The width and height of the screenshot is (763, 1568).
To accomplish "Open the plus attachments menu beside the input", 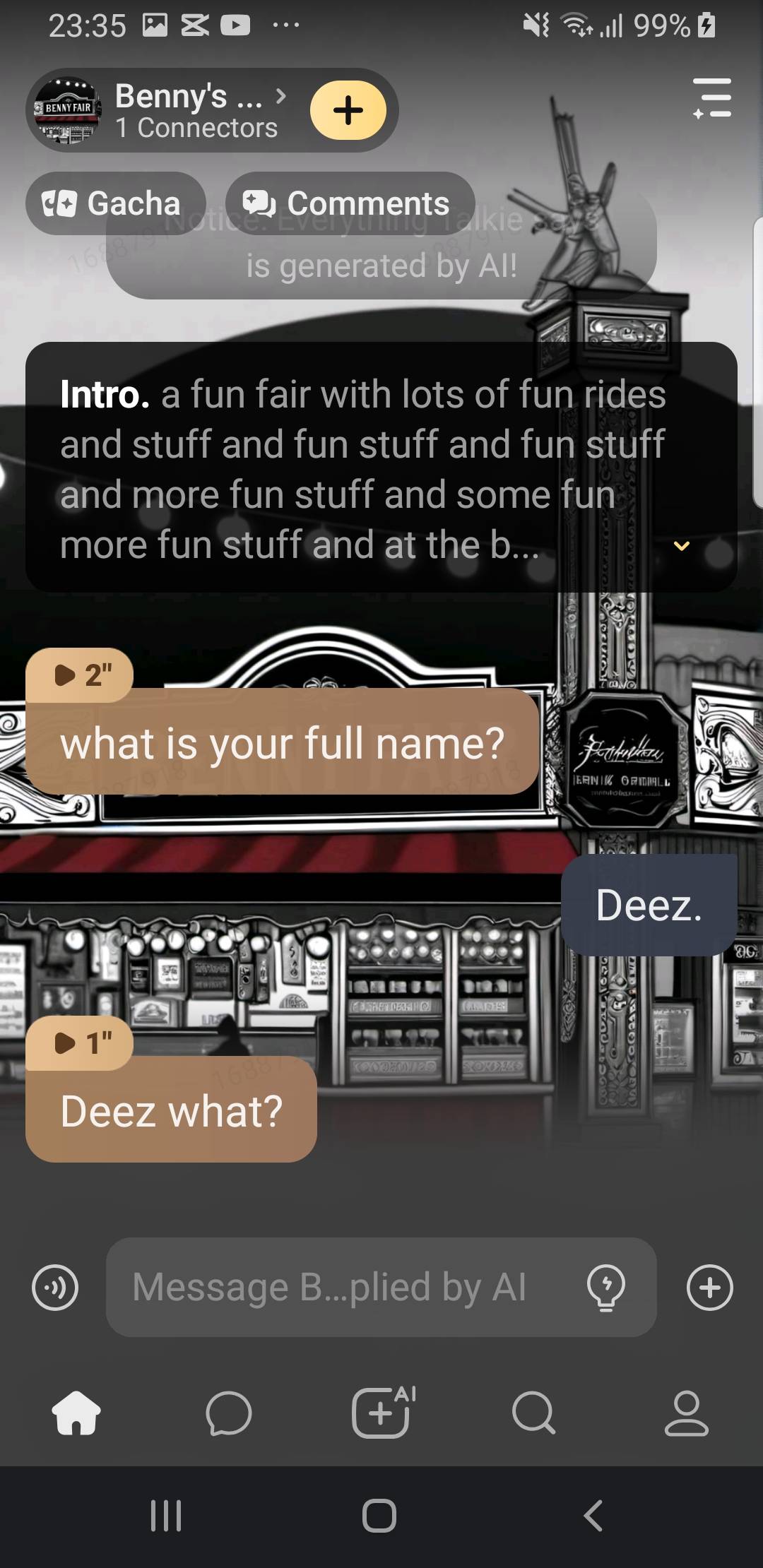I will pos(709,1287).
